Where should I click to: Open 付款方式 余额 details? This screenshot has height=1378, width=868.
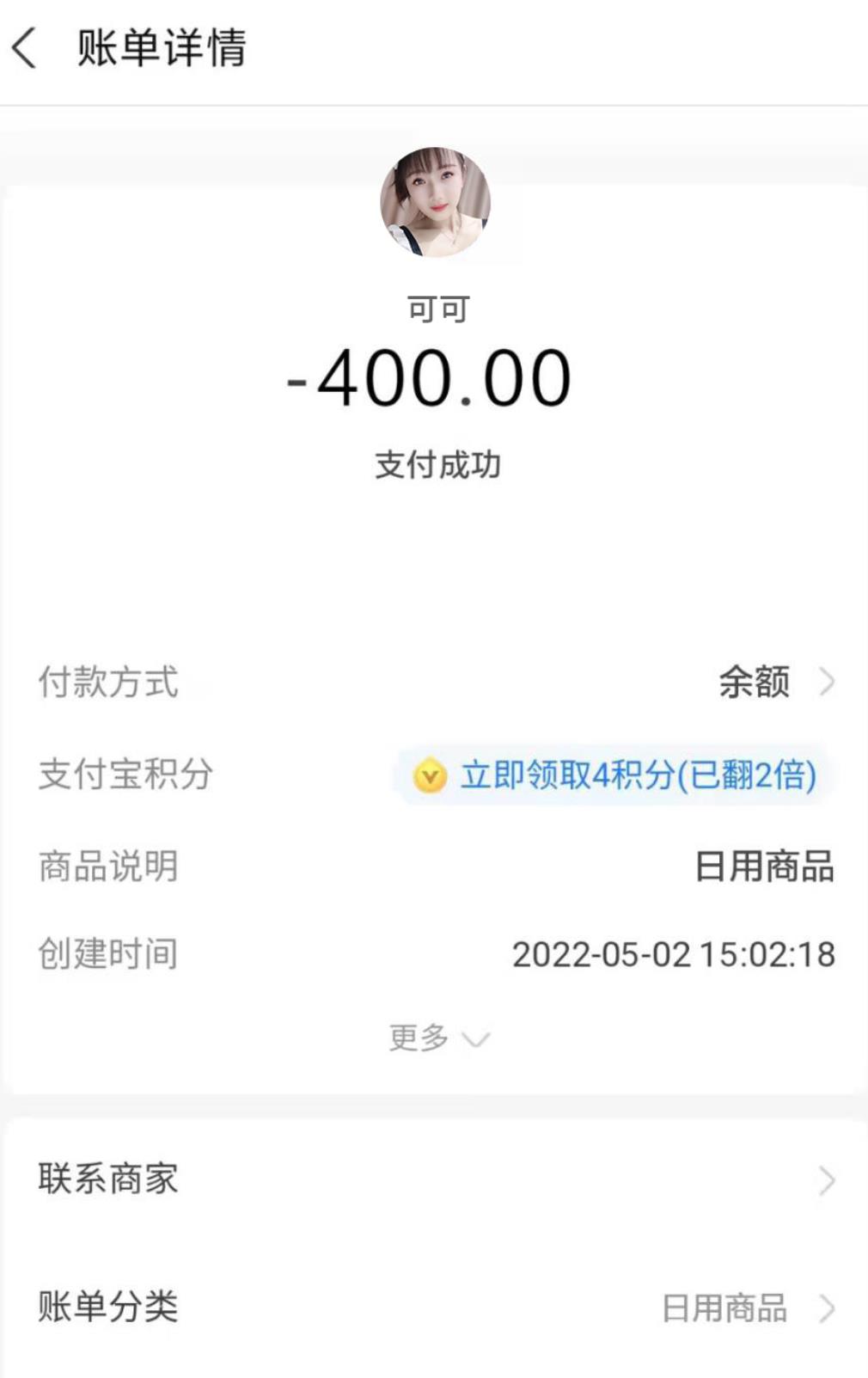pos(773,683)
